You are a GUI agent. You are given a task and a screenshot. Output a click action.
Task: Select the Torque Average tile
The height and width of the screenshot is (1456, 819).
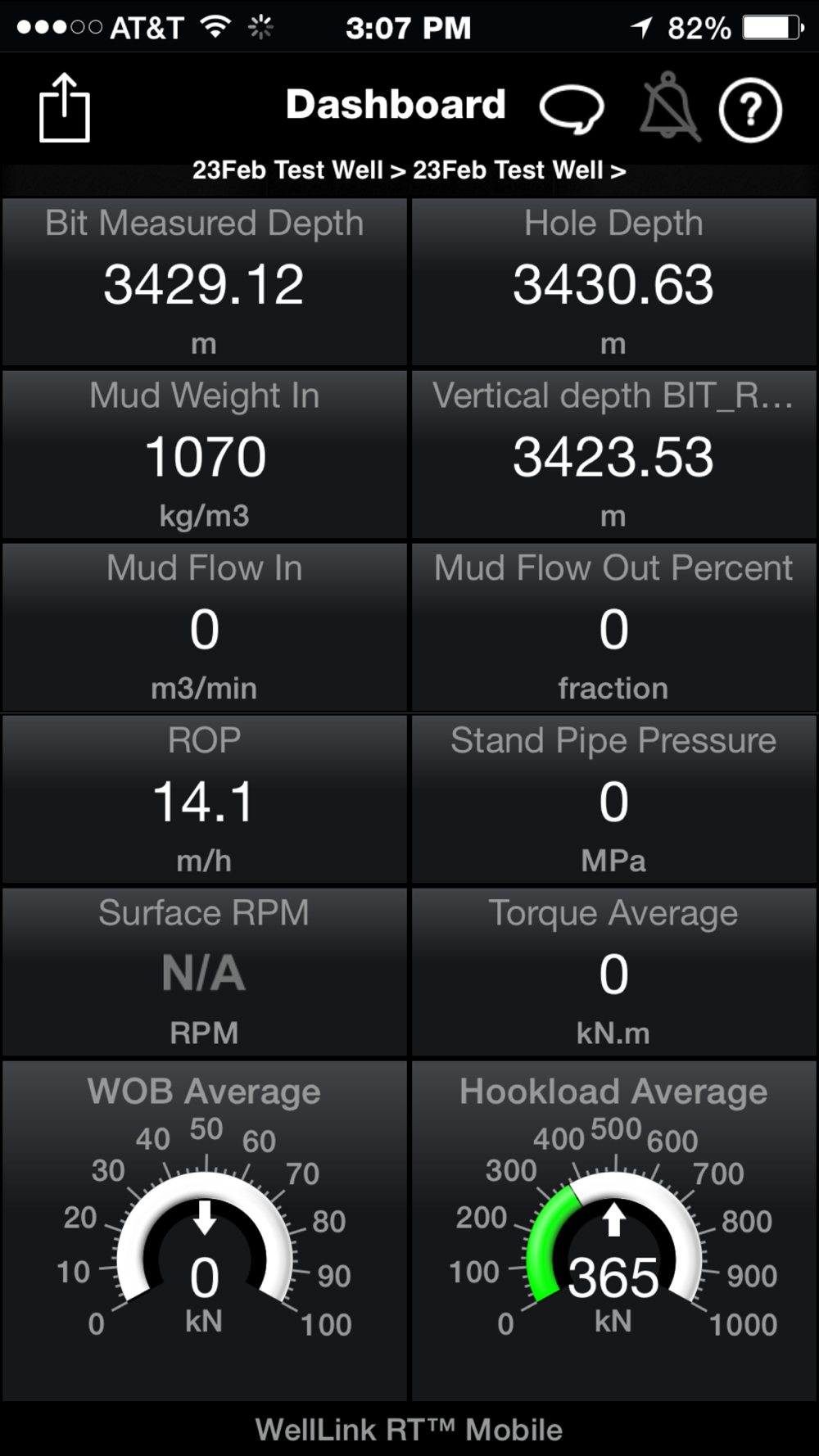614,972
